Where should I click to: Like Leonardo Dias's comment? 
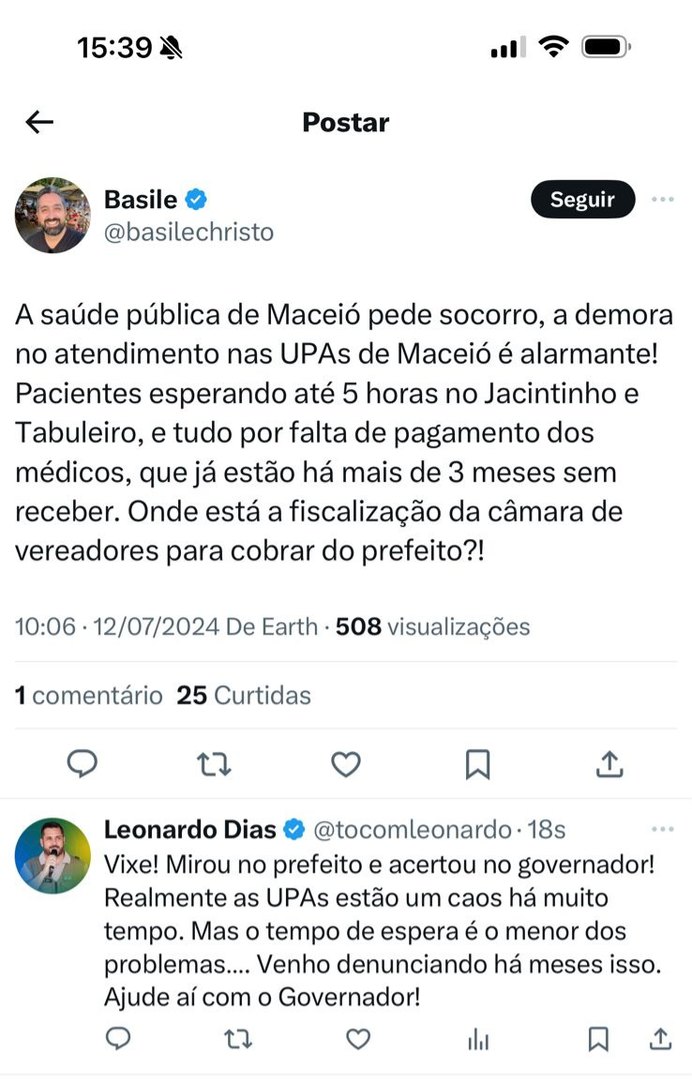coord(358,1040)
